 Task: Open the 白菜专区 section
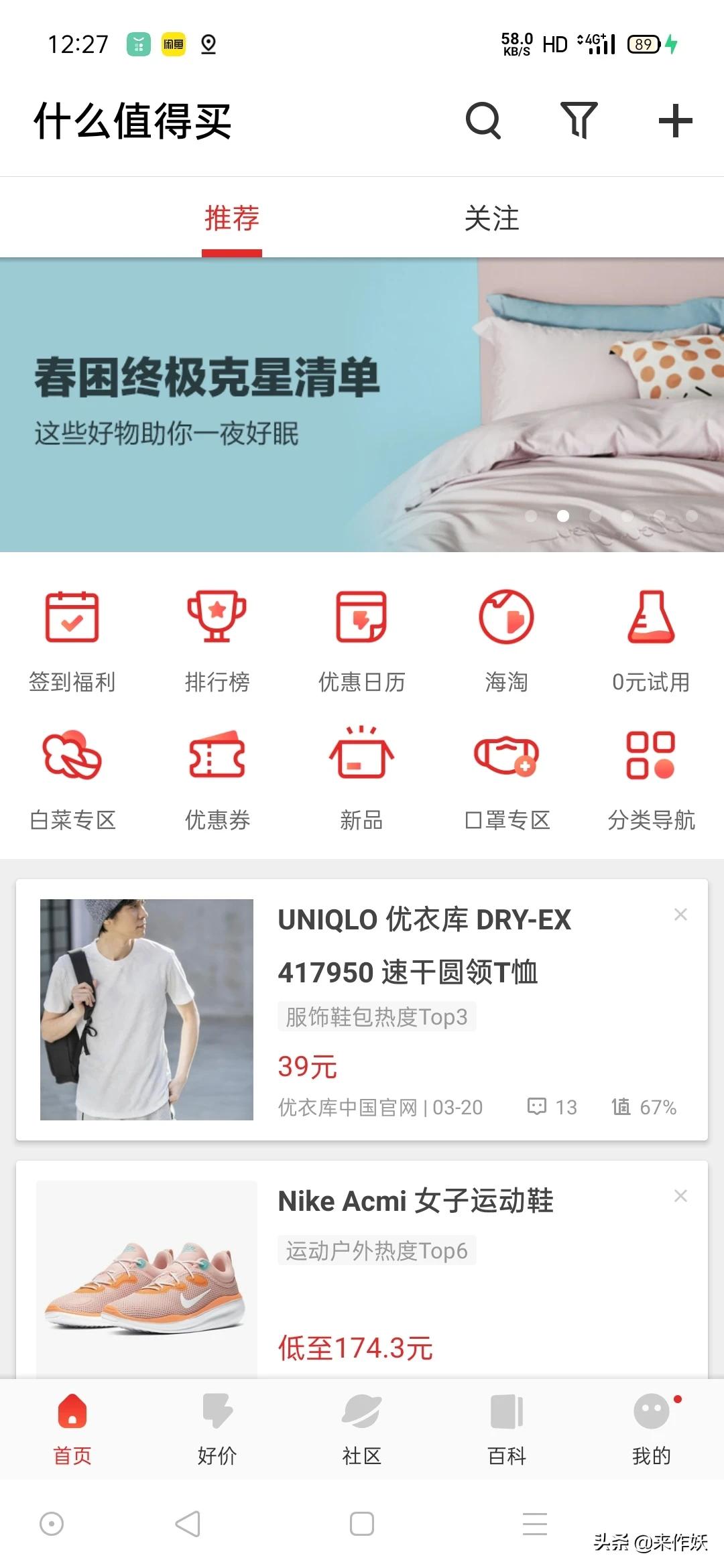(72, 779)
